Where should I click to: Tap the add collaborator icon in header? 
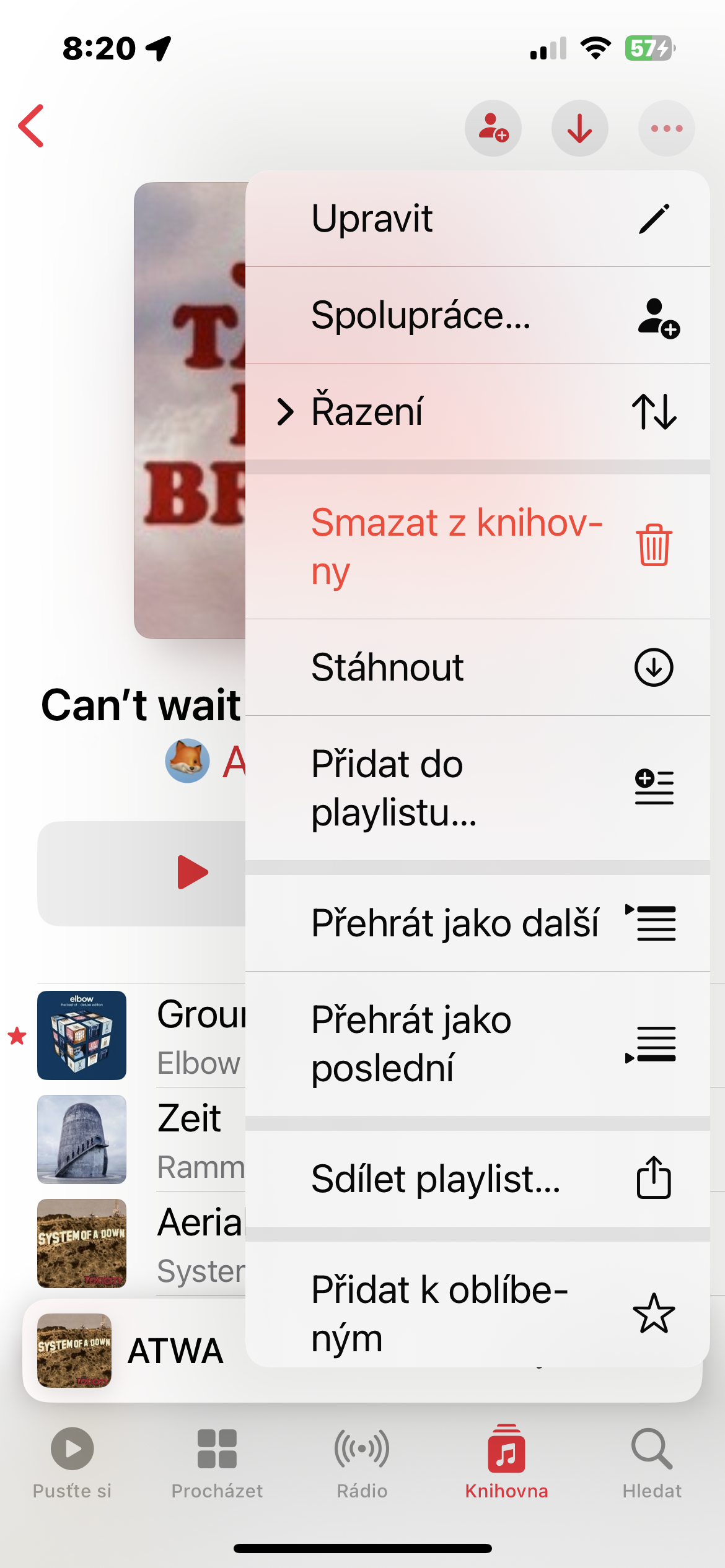[493, 128]
